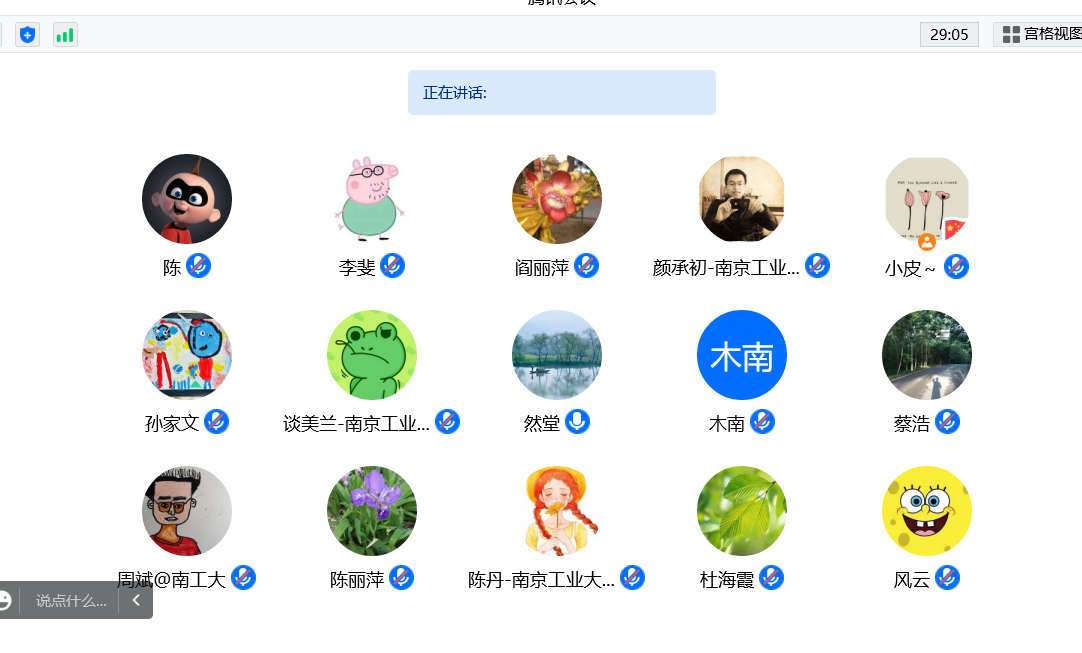Select 陈丽萍's avatar
Viewport: 1082px width, 653px height.
[372, 511]
